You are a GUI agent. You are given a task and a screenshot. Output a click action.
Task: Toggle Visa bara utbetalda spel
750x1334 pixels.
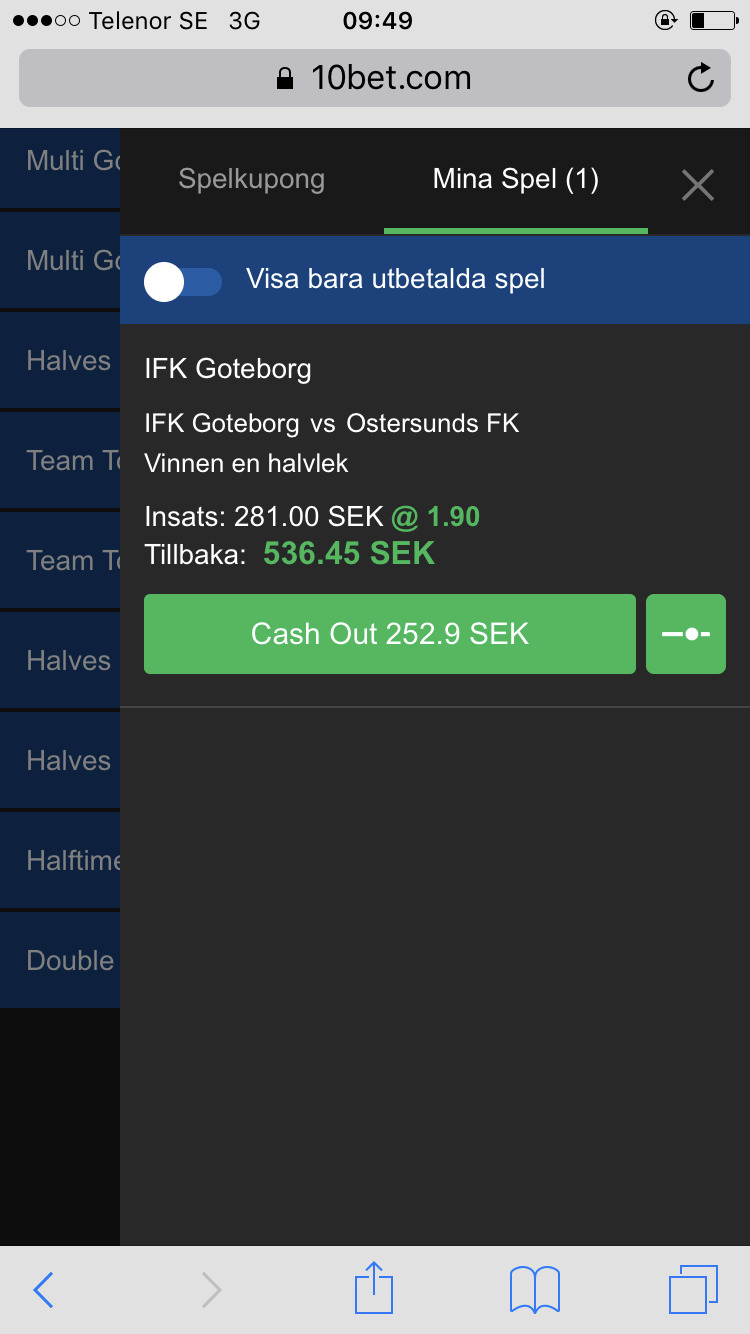(x=183, y=281)
